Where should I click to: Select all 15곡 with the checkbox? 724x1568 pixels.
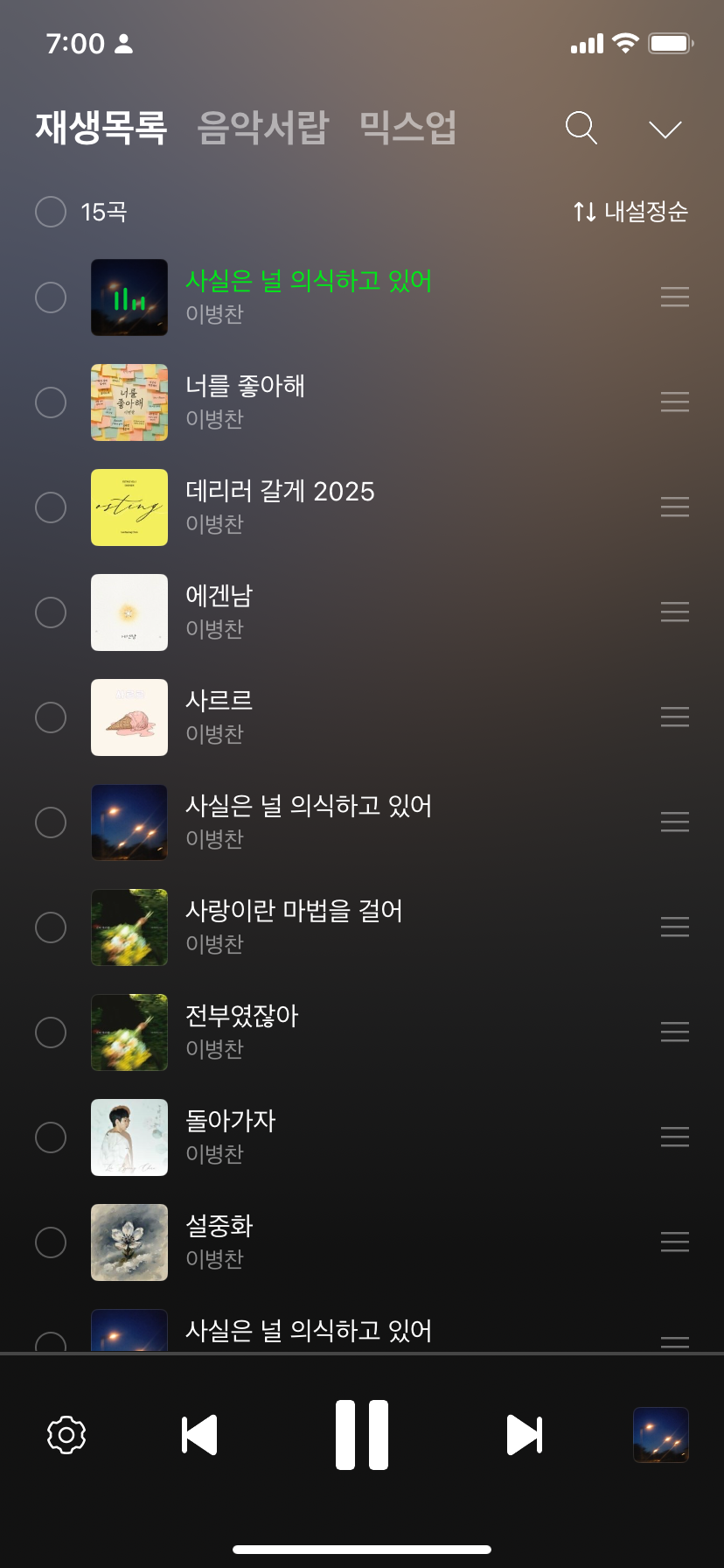51,212
